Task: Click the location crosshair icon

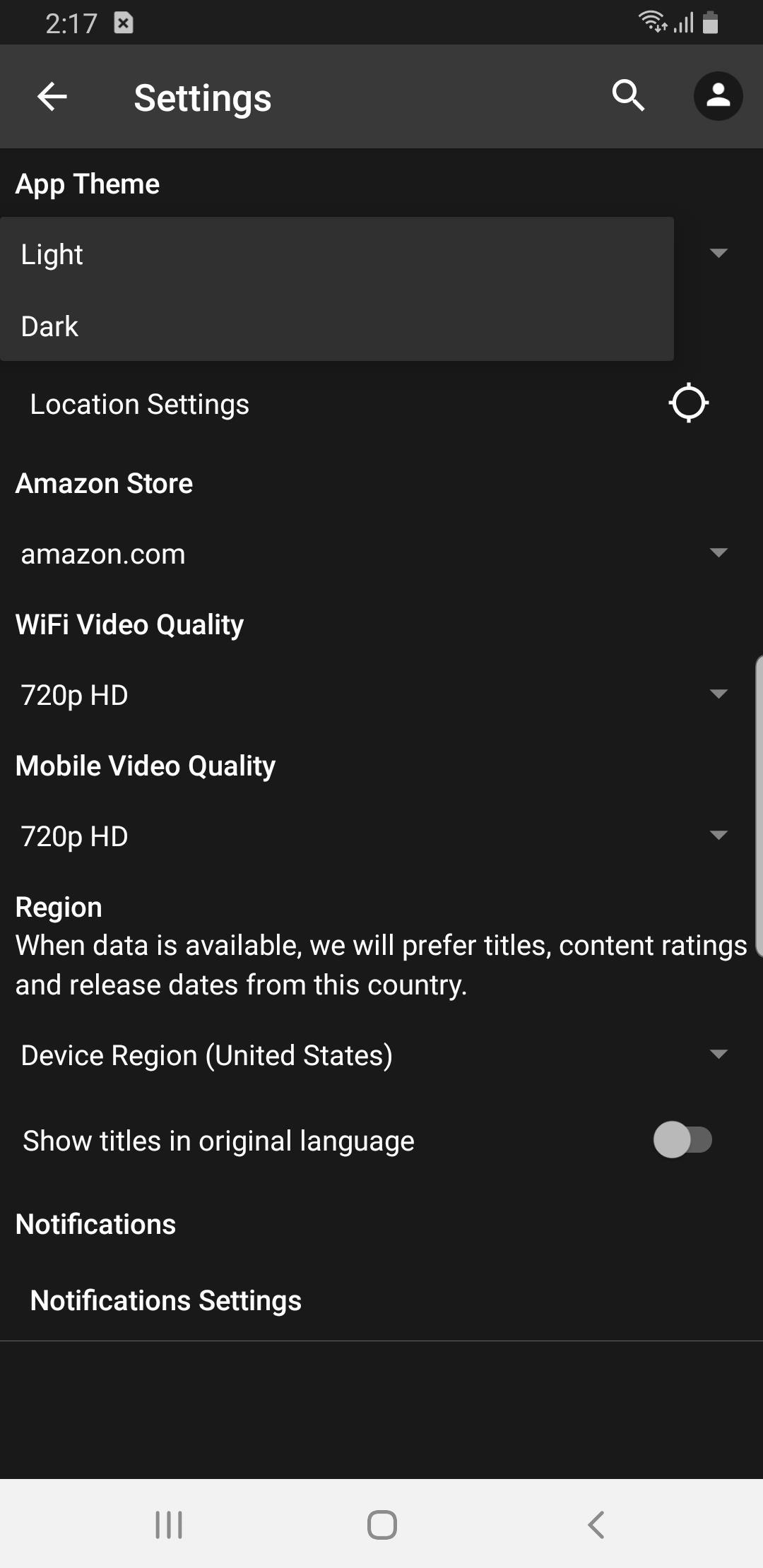Action: pos(688,403)
